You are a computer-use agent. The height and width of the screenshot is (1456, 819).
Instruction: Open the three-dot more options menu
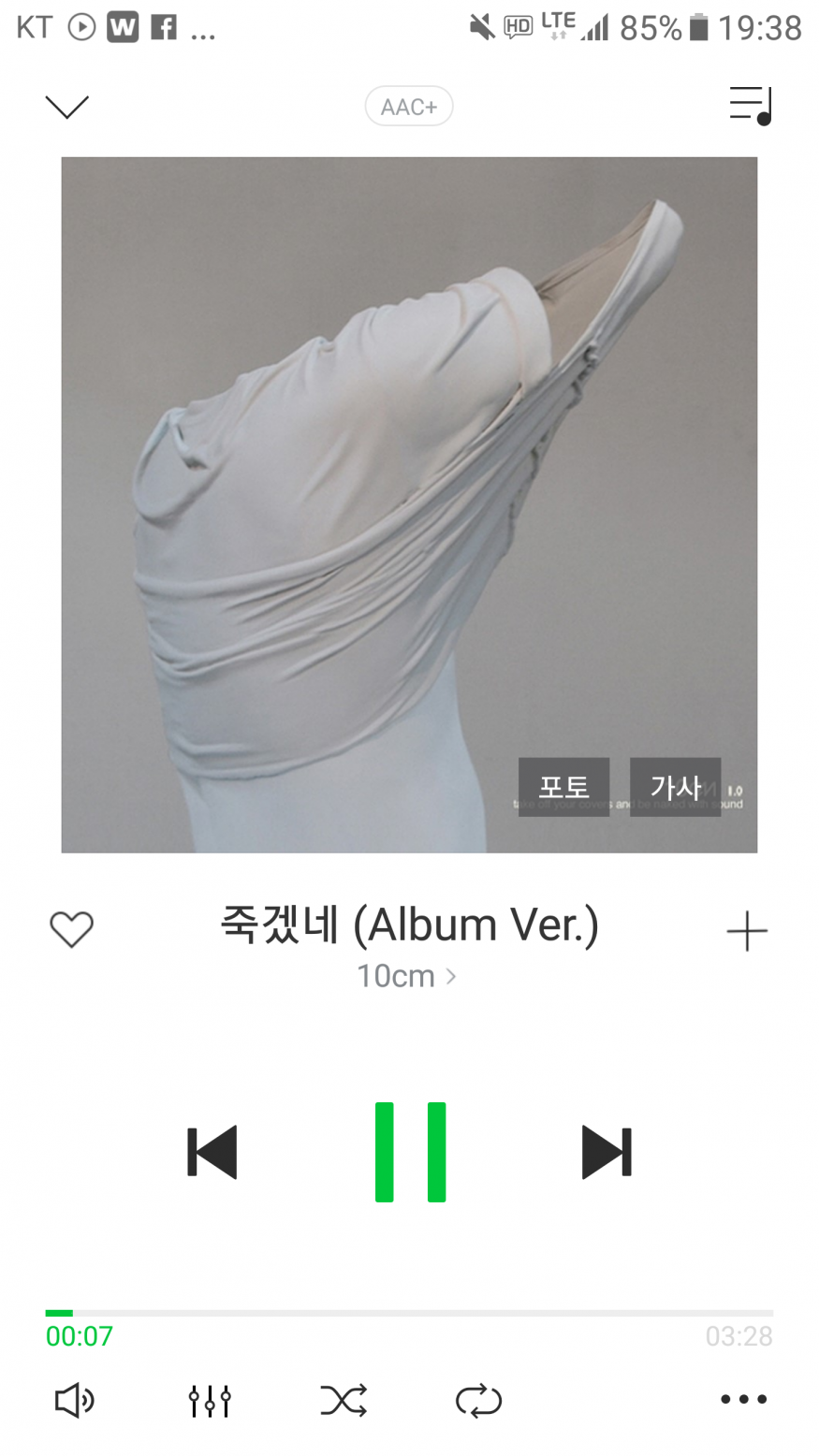[744, 1400]
